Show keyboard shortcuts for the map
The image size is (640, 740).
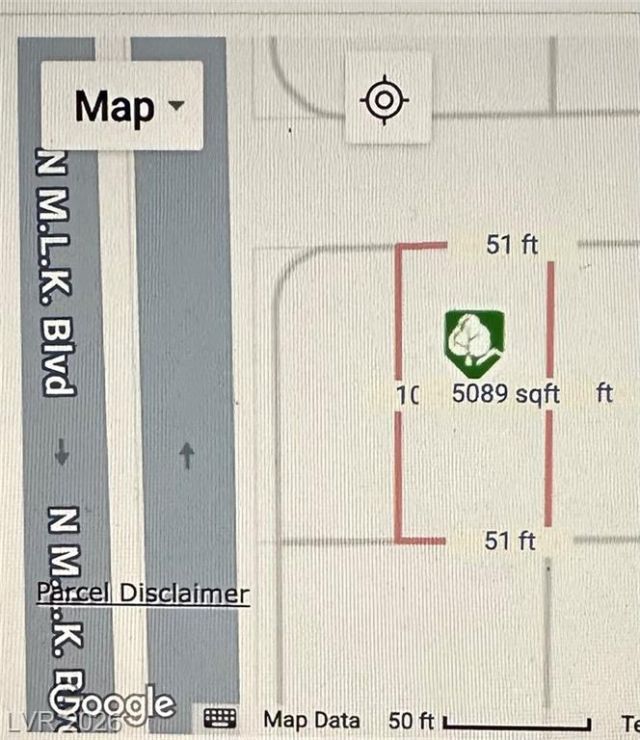tap(220, 718)
